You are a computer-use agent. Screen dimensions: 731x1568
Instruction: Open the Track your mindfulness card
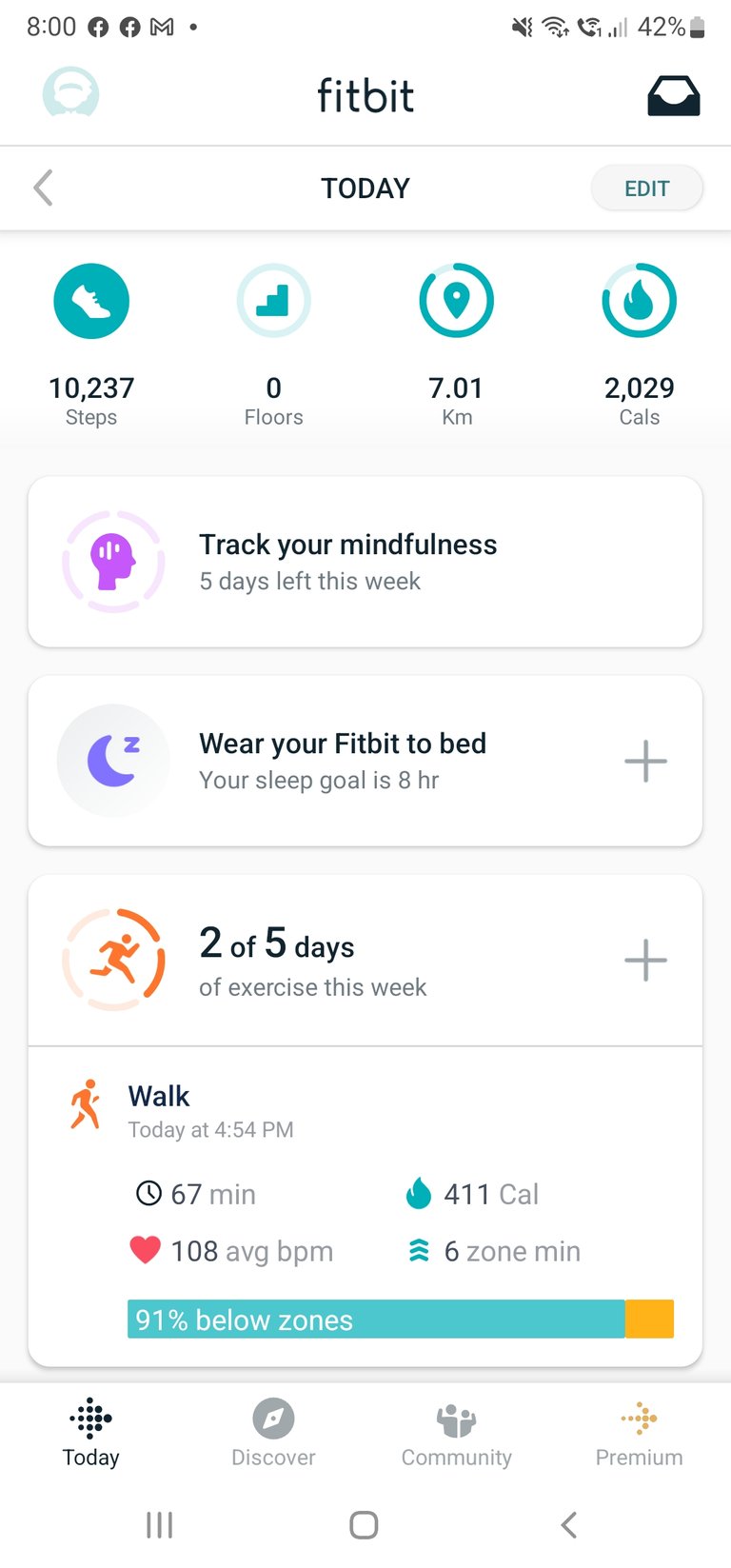point(365,562)
